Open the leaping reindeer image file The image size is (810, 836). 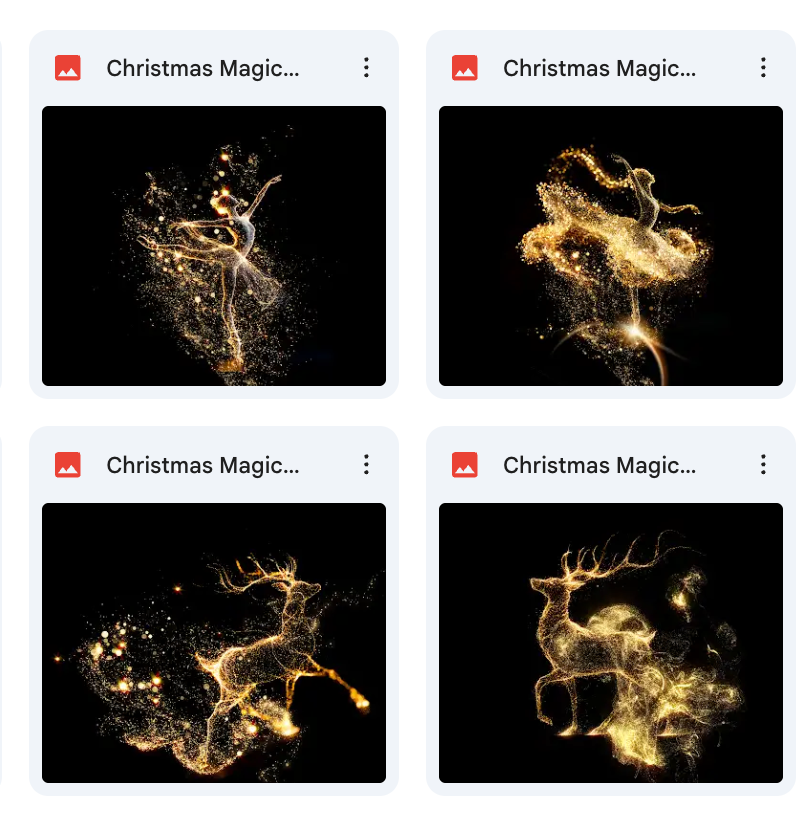214,643
